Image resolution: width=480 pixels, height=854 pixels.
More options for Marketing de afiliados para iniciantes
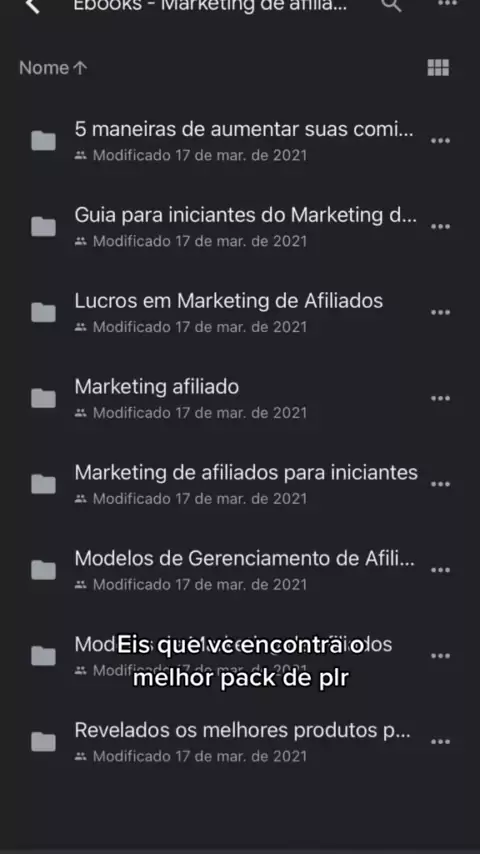coord(440,484)
